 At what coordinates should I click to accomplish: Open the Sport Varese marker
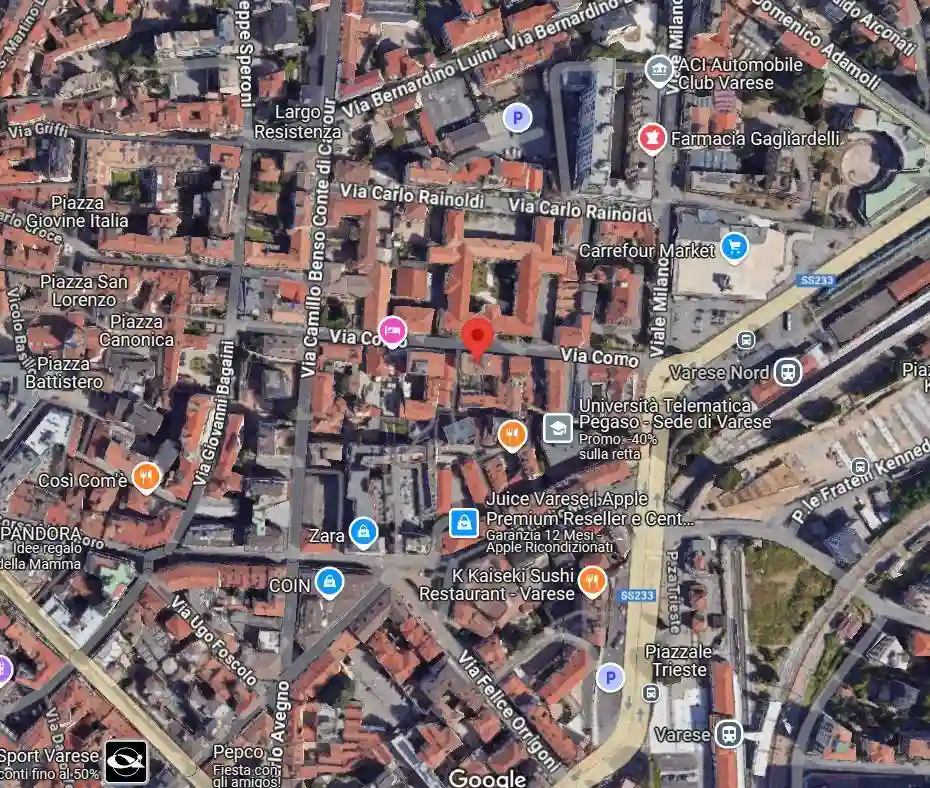click(x=127, y=761)
